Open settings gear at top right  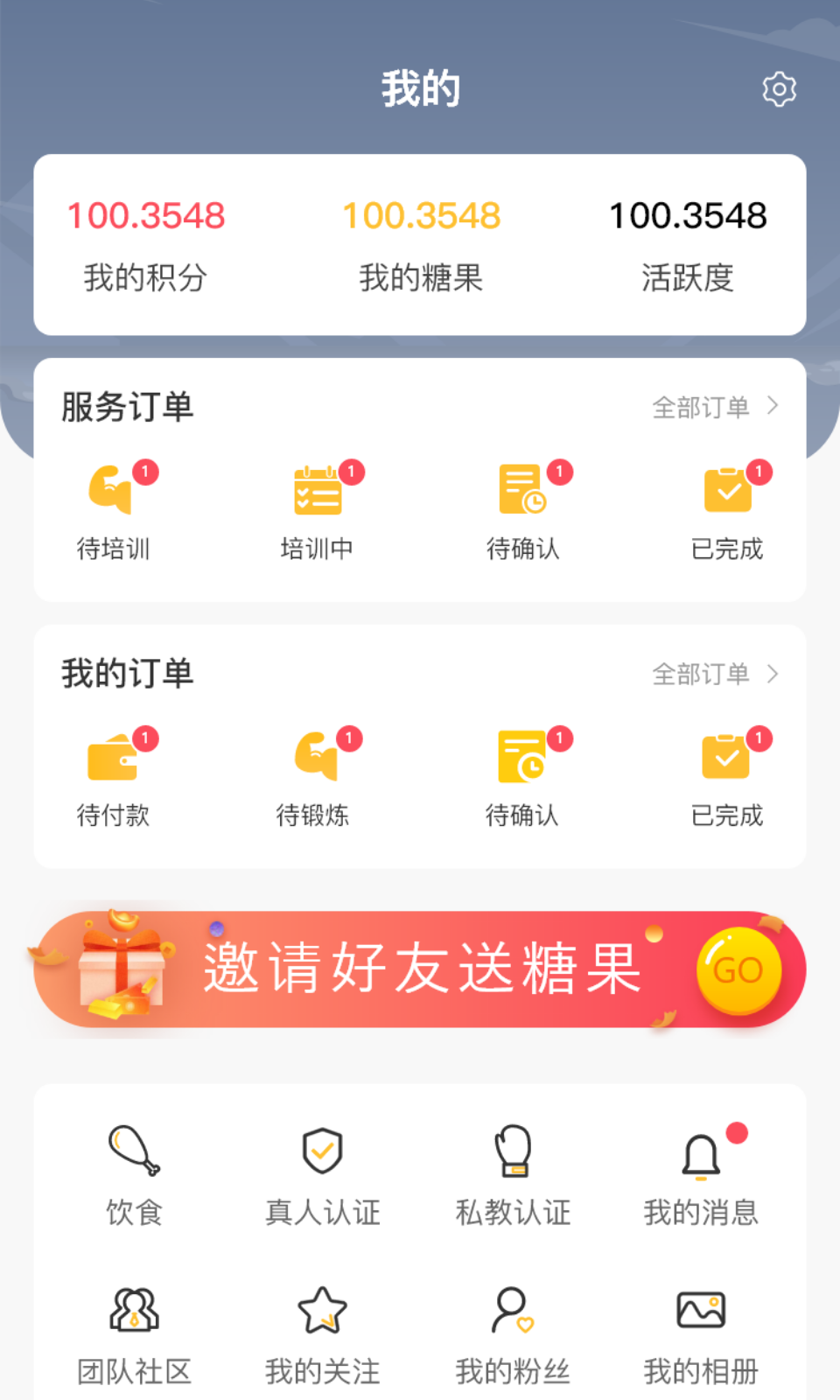778,88
